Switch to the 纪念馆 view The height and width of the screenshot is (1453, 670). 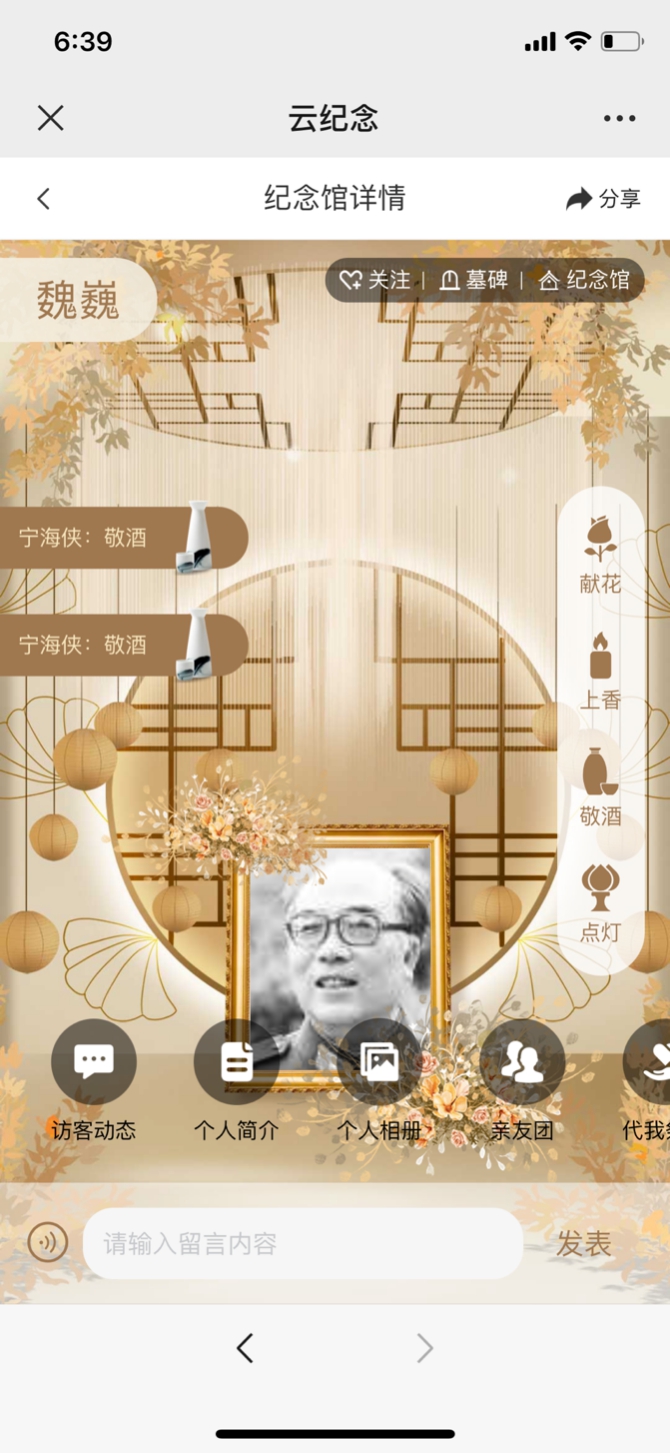click(585, 280)
